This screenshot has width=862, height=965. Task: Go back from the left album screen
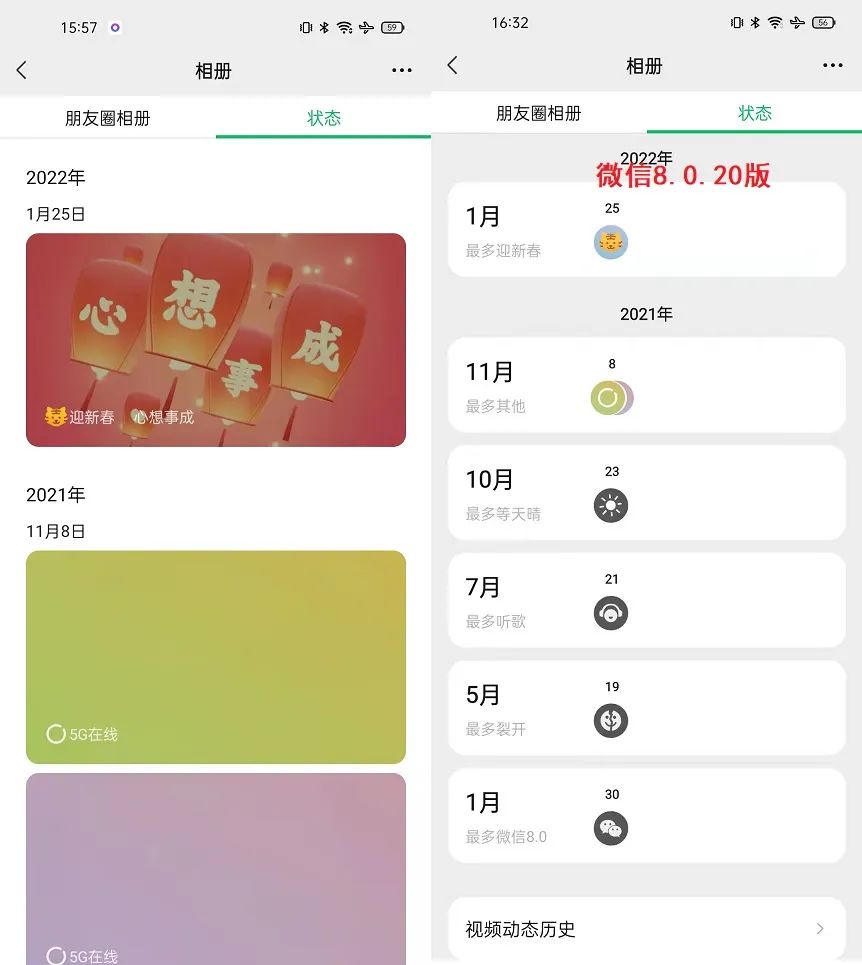tap(22, 70)
